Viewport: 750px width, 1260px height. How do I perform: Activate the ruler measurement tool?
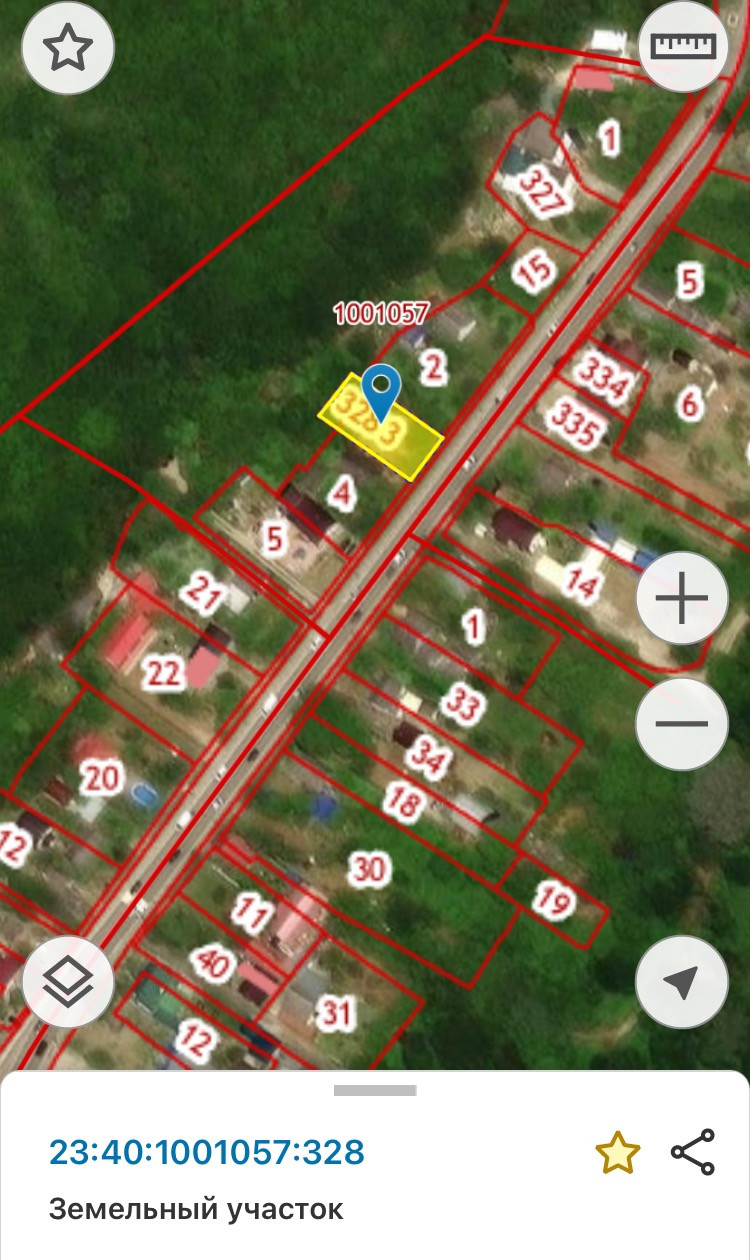[684, 46]
